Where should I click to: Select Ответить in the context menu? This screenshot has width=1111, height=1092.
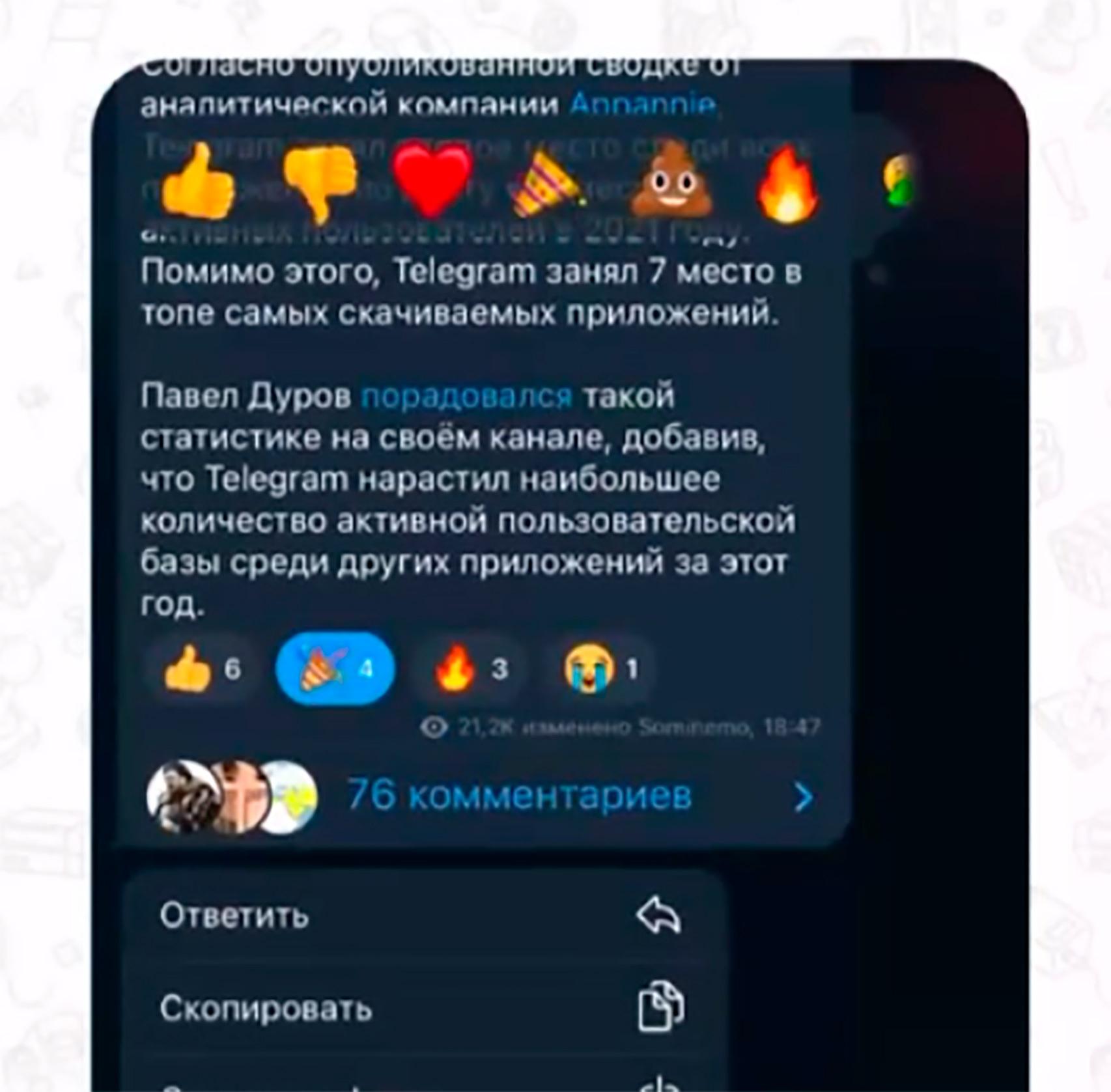pos(420,915)
